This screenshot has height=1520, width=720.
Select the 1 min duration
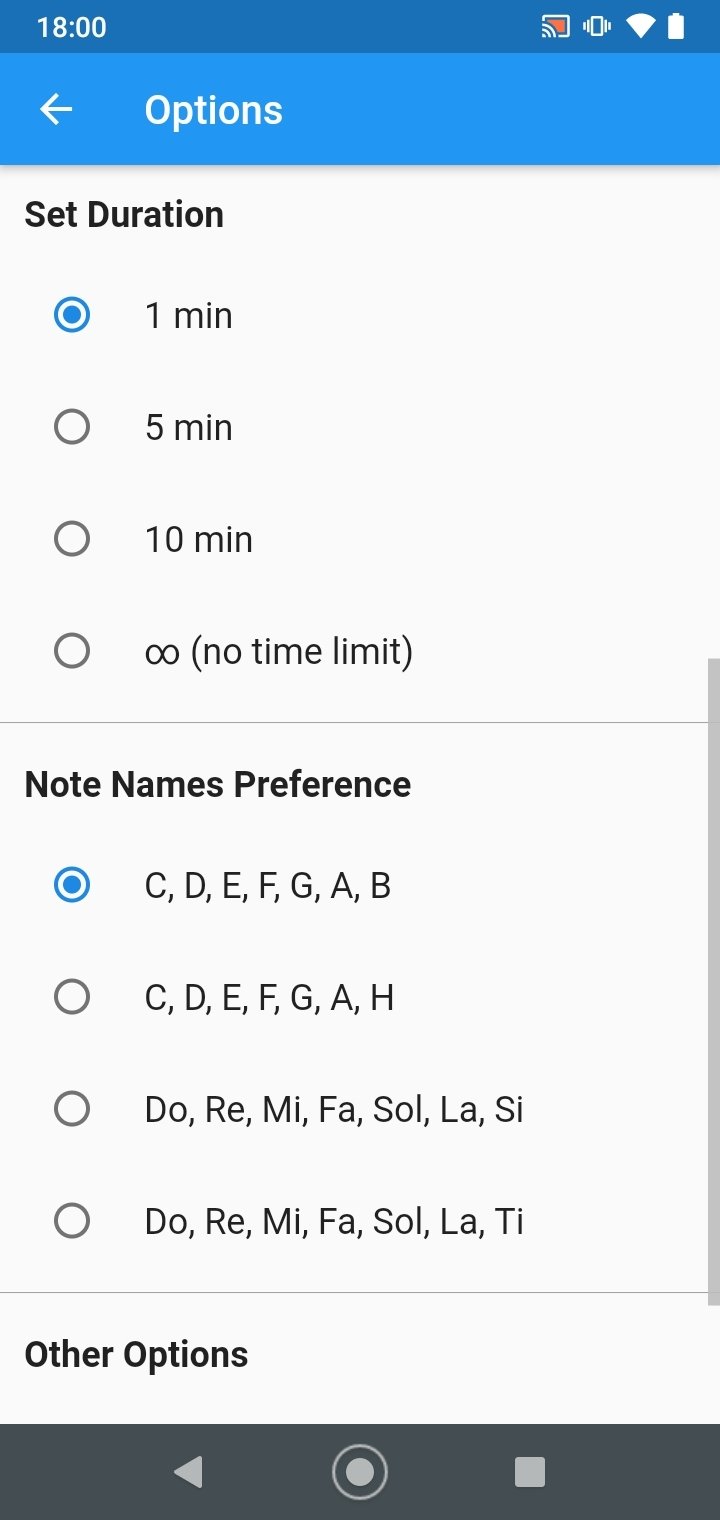[360, 316]
